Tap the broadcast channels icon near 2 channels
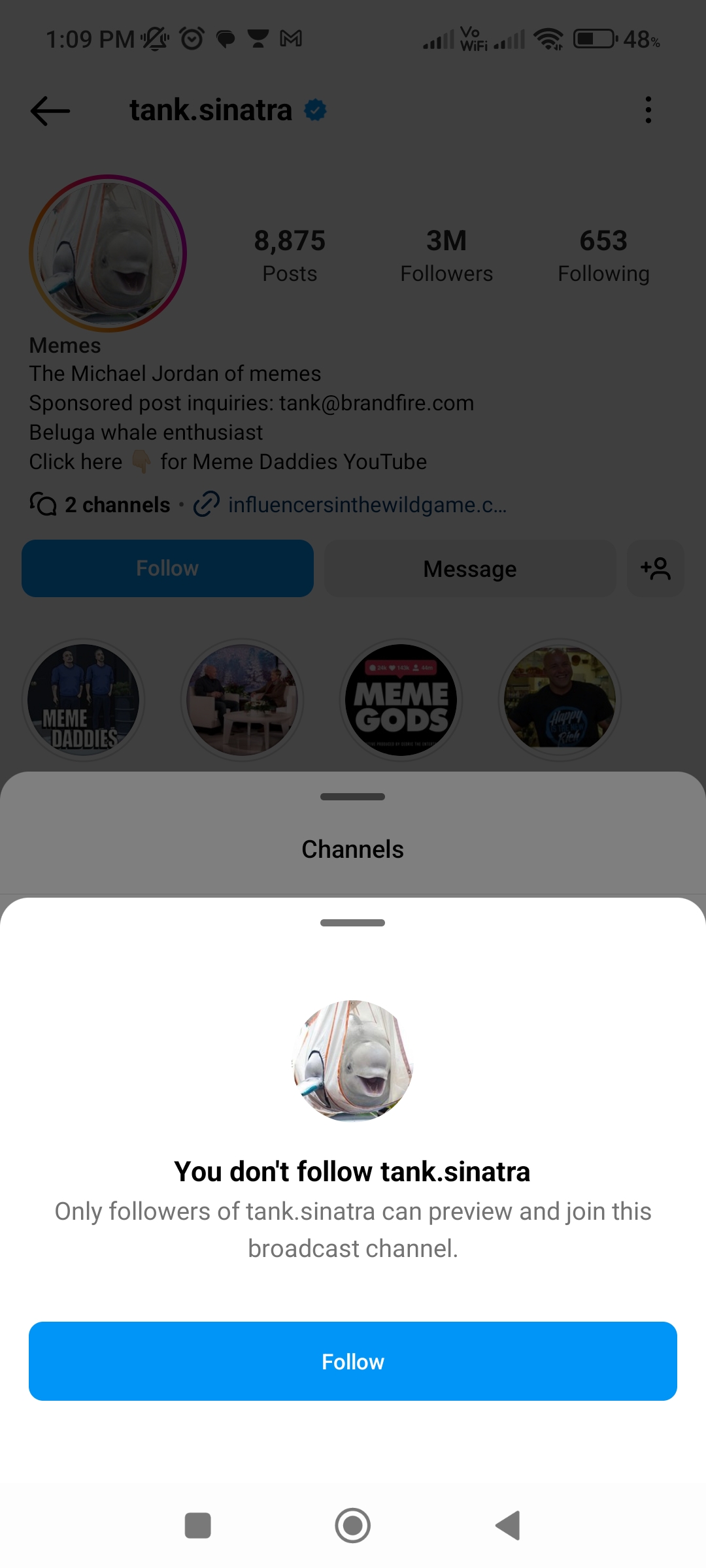 pos(42,504)
